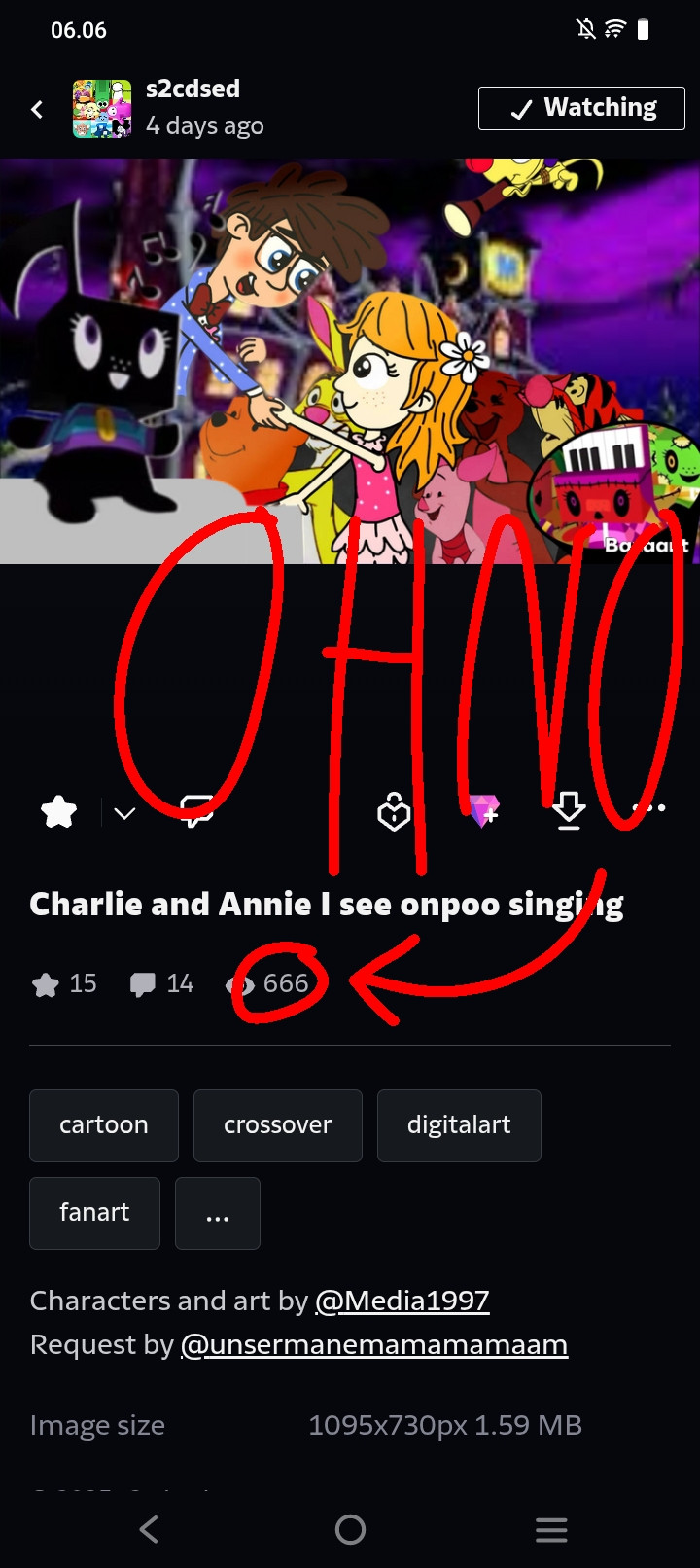Screen dimensions: 700x1568
Task: Show more tags with the ellipsis chip
Action: (x=218, y=1213)
